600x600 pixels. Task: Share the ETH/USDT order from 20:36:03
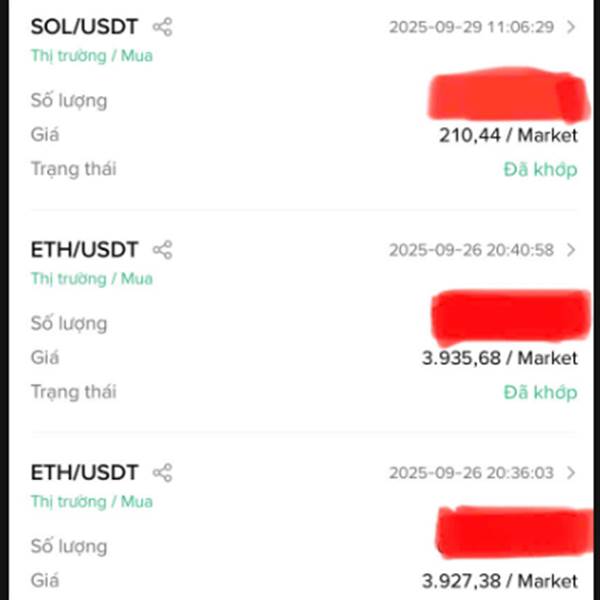tap(162, 473)
